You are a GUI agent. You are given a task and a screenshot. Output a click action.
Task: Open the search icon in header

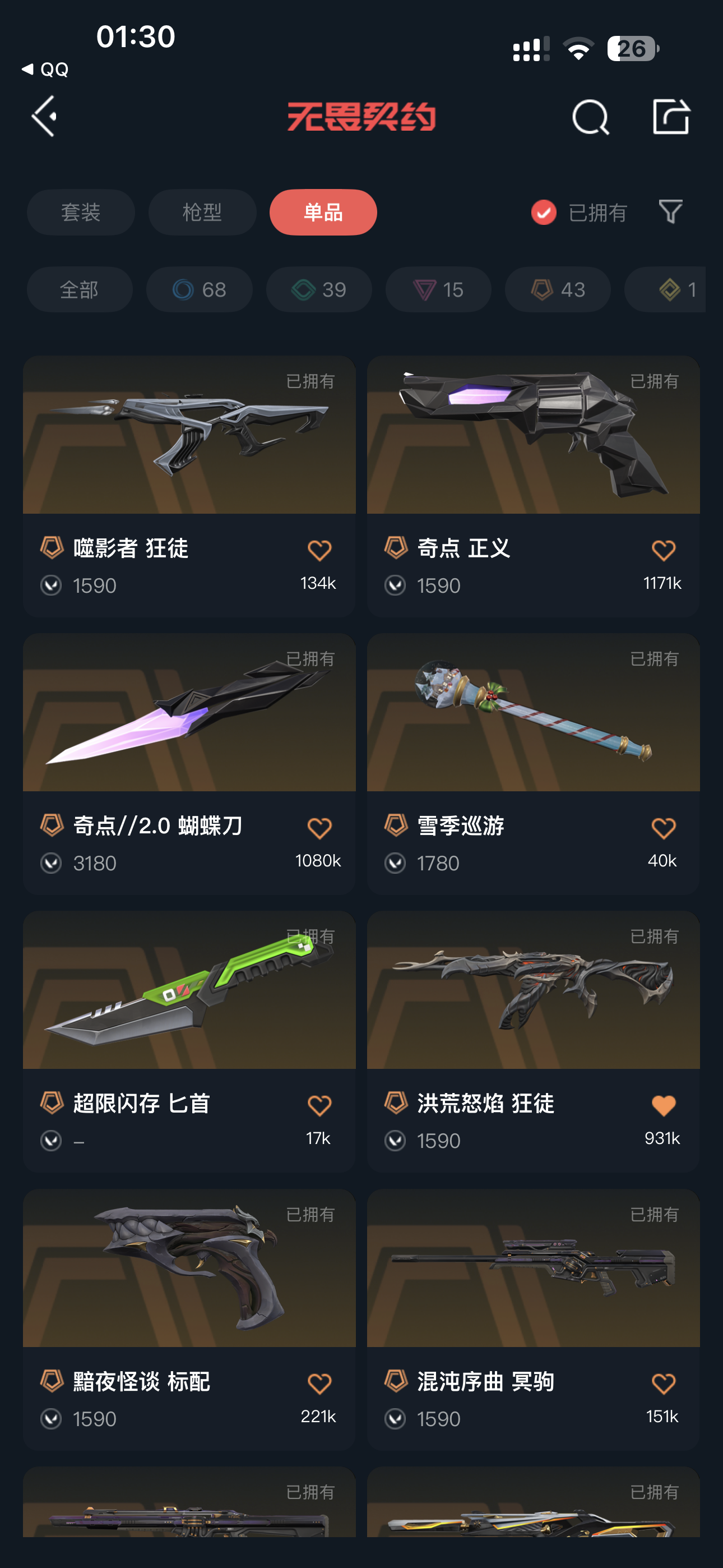tap(590, 116)
